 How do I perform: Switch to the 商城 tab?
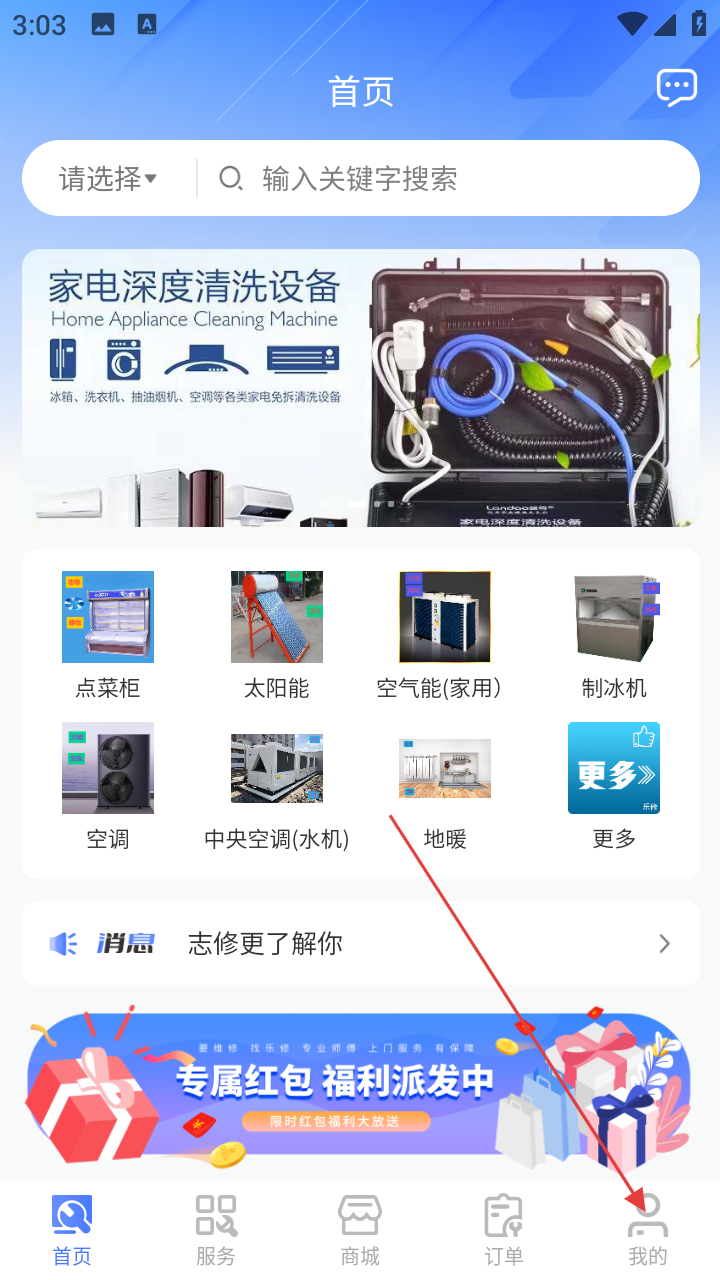(360, 1230)
